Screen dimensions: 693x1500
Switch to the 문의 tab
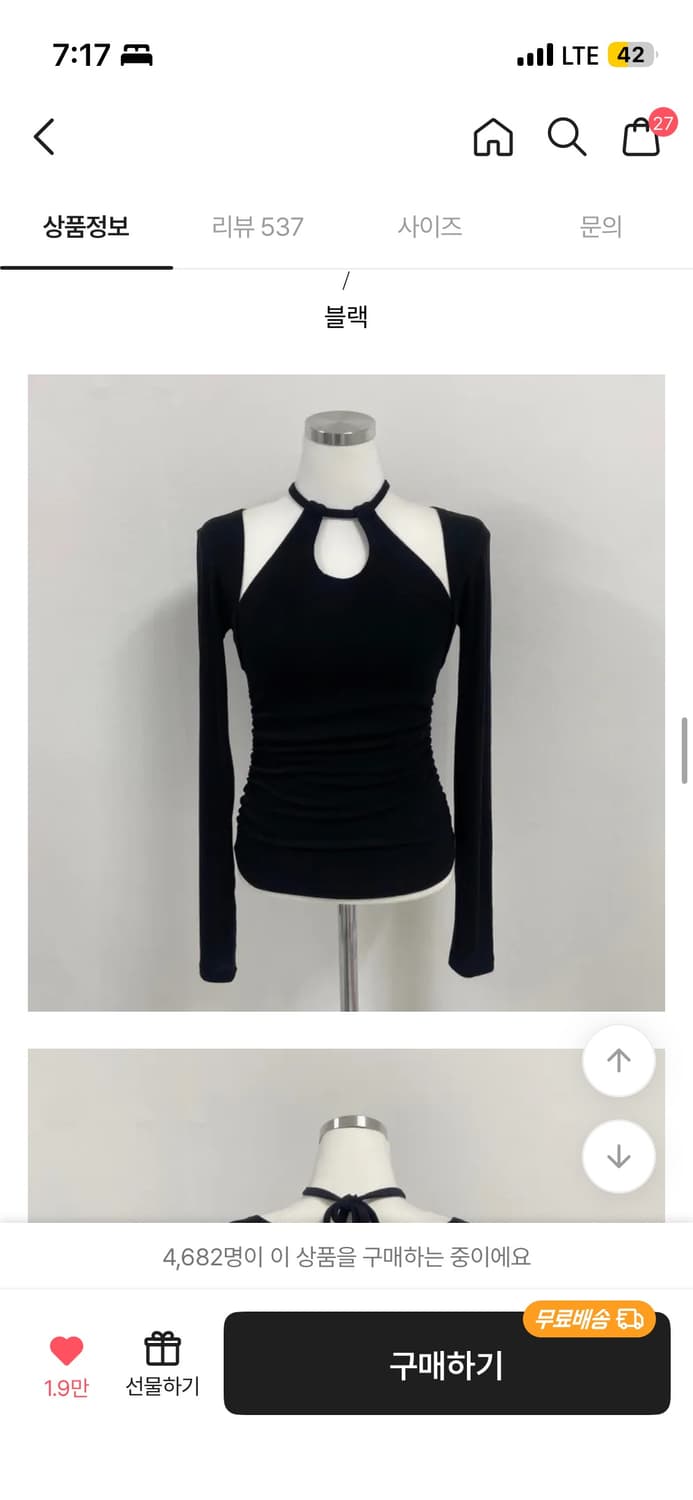click(600, 227)
